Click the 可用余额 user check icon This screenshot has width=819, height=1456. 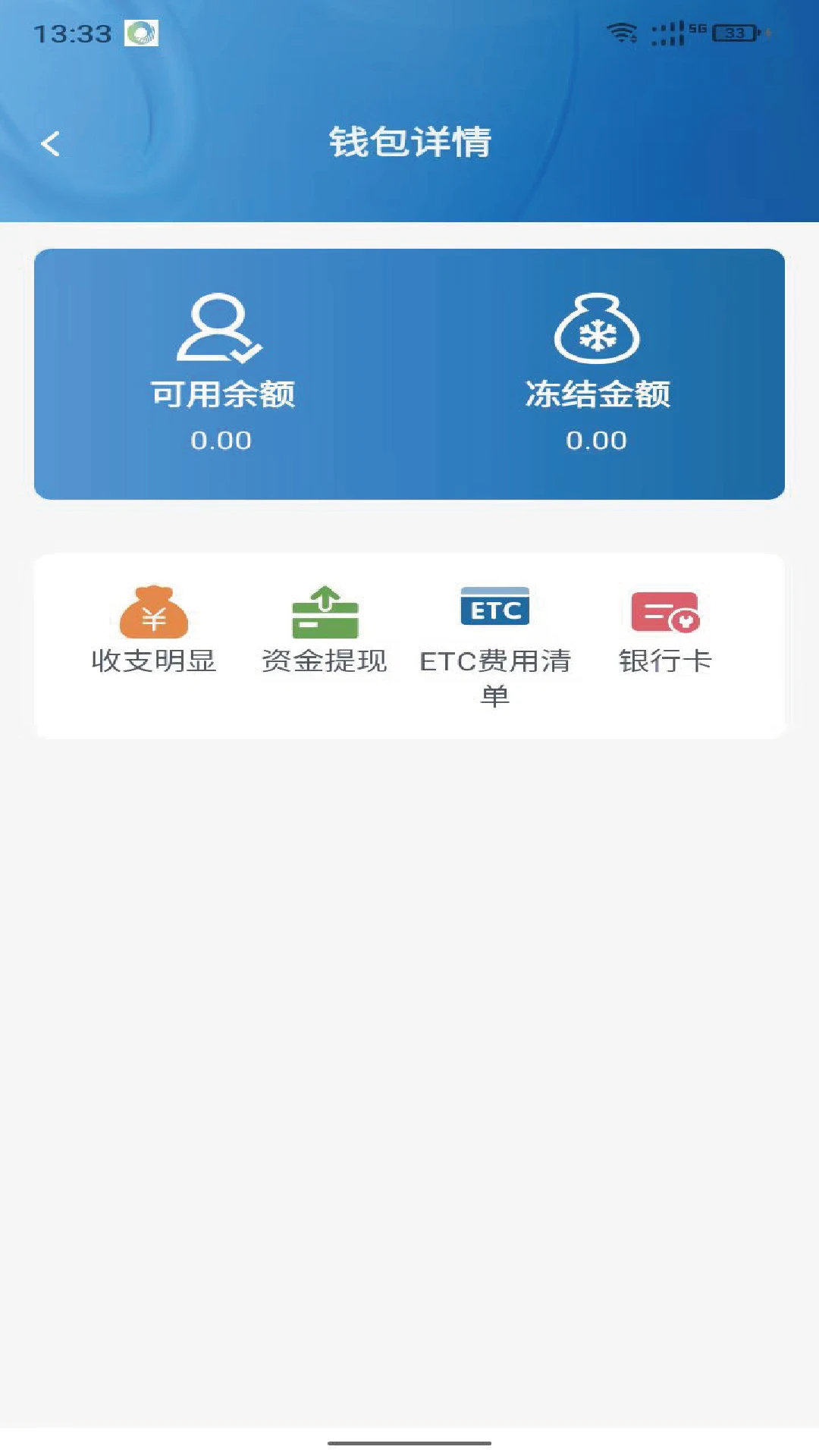point(218,330)
